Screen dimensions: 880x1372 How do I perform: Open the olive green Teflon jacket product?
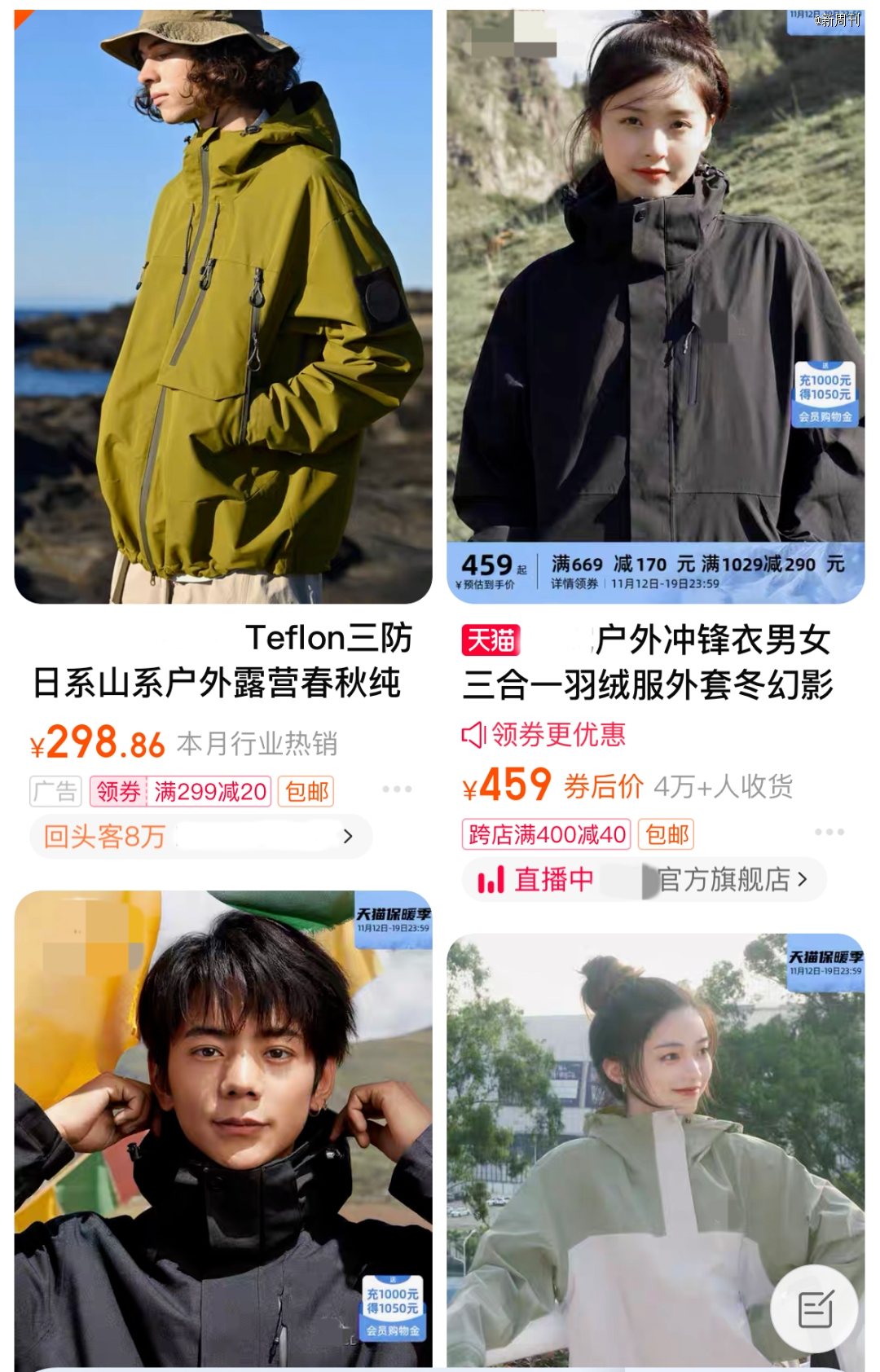tap(223, 306)
